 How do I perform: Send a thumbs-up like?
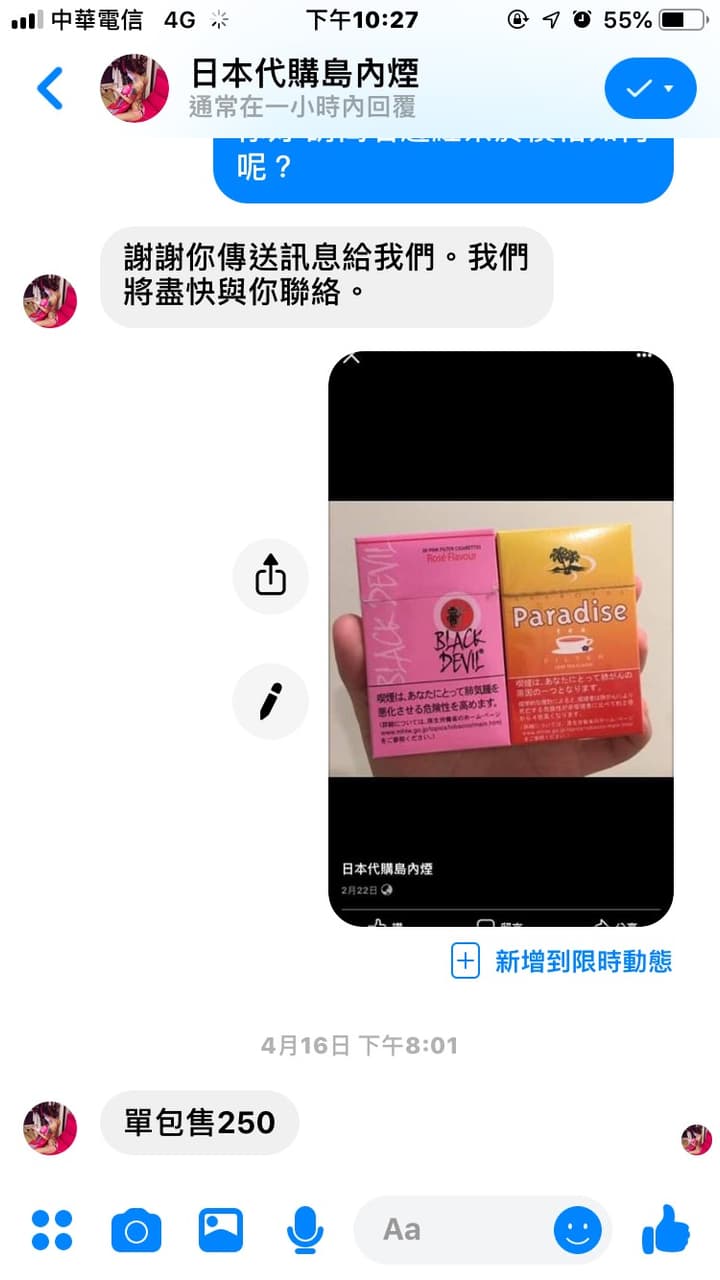(x=665, y=1229)
